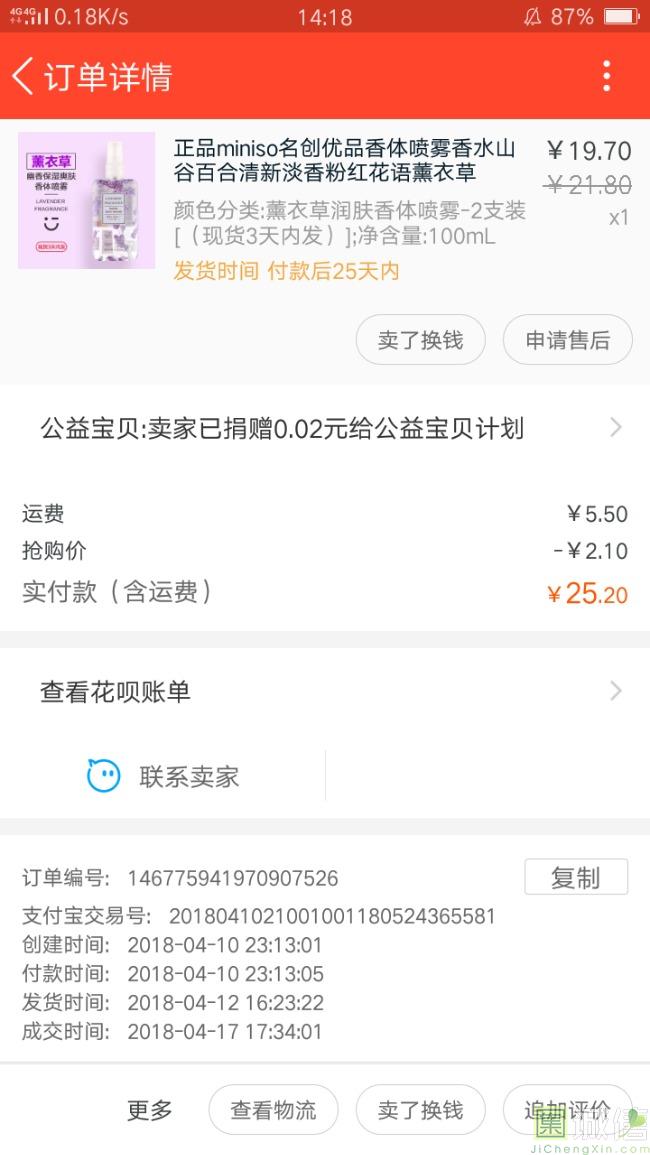650x1155 pixels.
Task: Open the 公益宝贝 donation details row
Action: (x=325, y=429)
